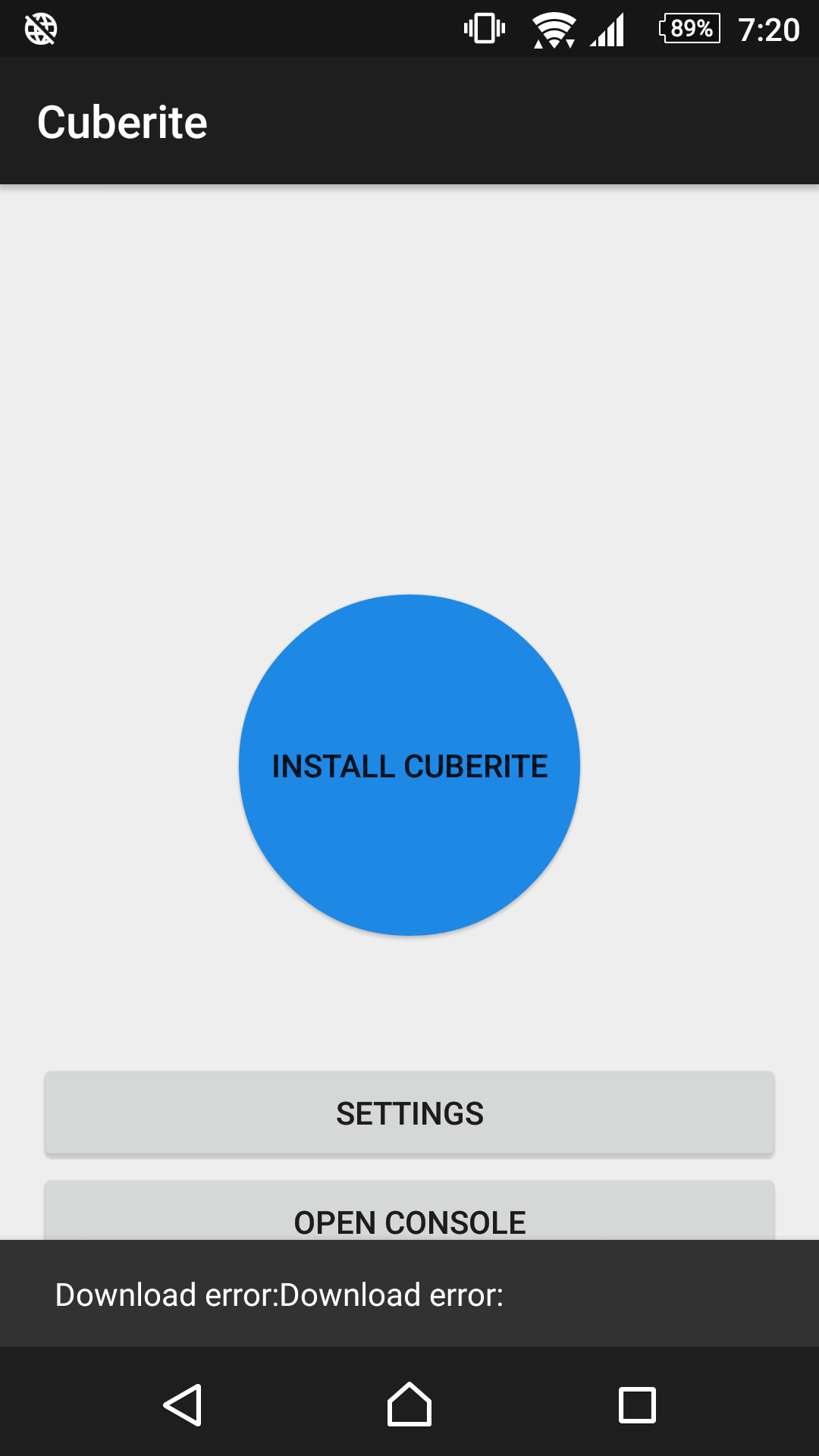Return to the home screen
This screenshot has height=1456, width=819.
[409, 1405]
